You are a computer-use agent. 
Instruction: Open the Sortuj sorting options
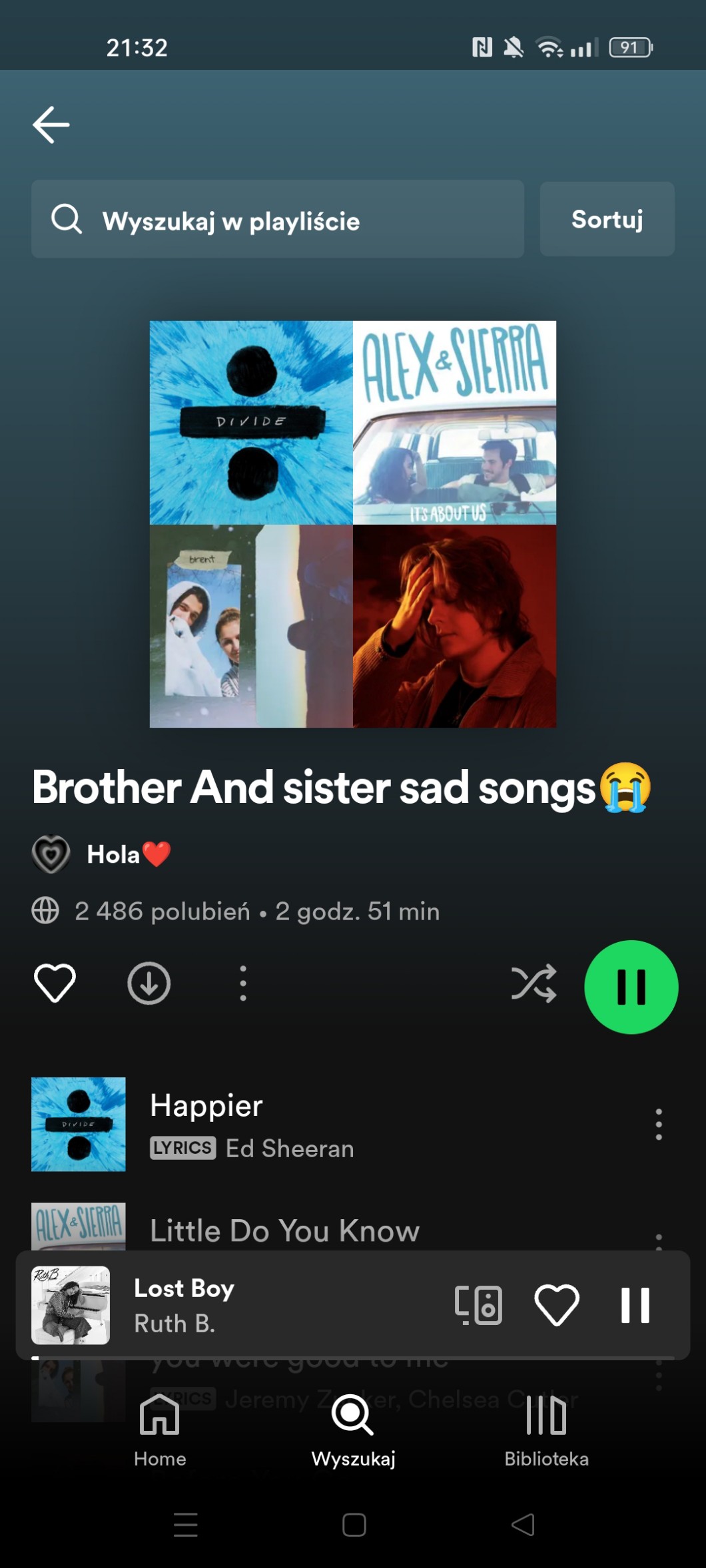click(x=606, y=220)
